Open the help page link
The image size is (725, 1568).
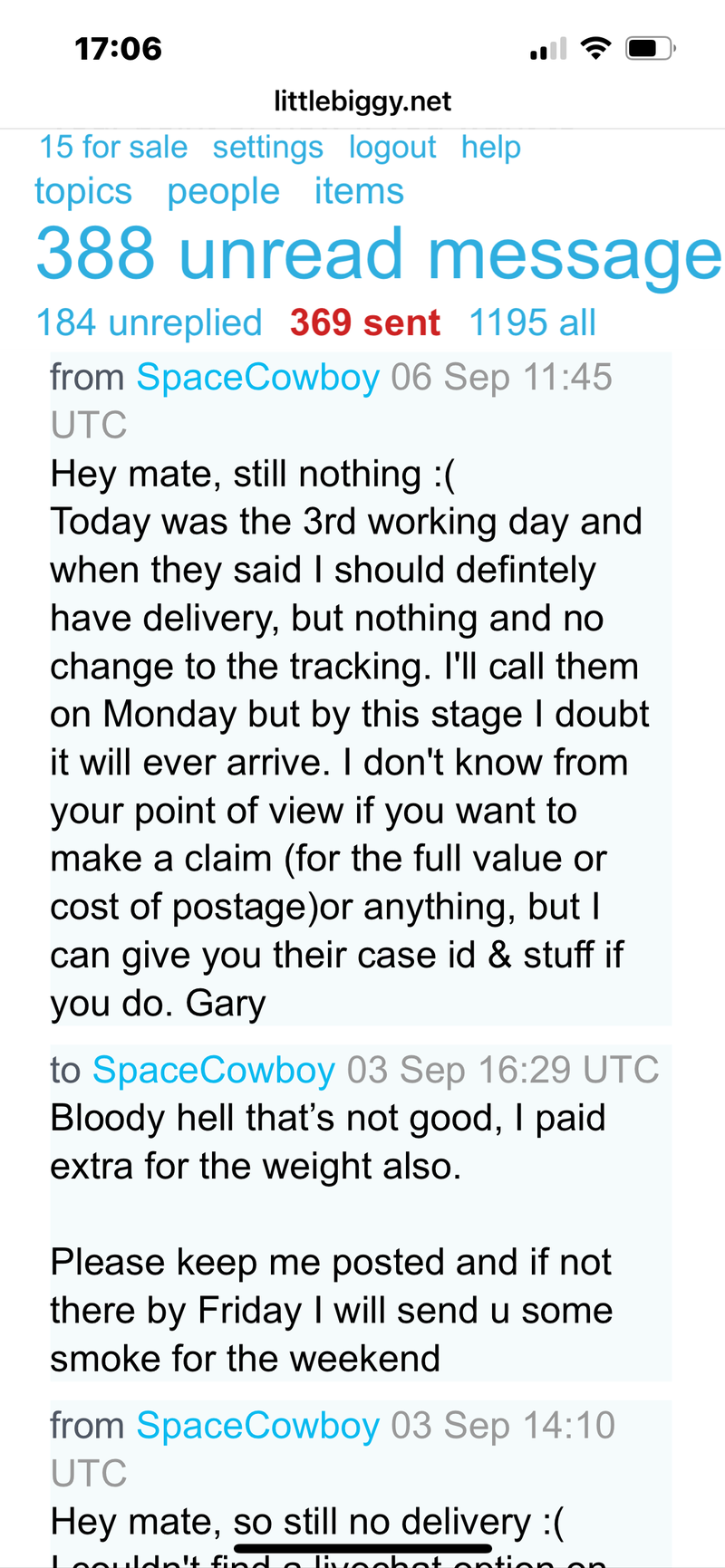pos(490,147)
